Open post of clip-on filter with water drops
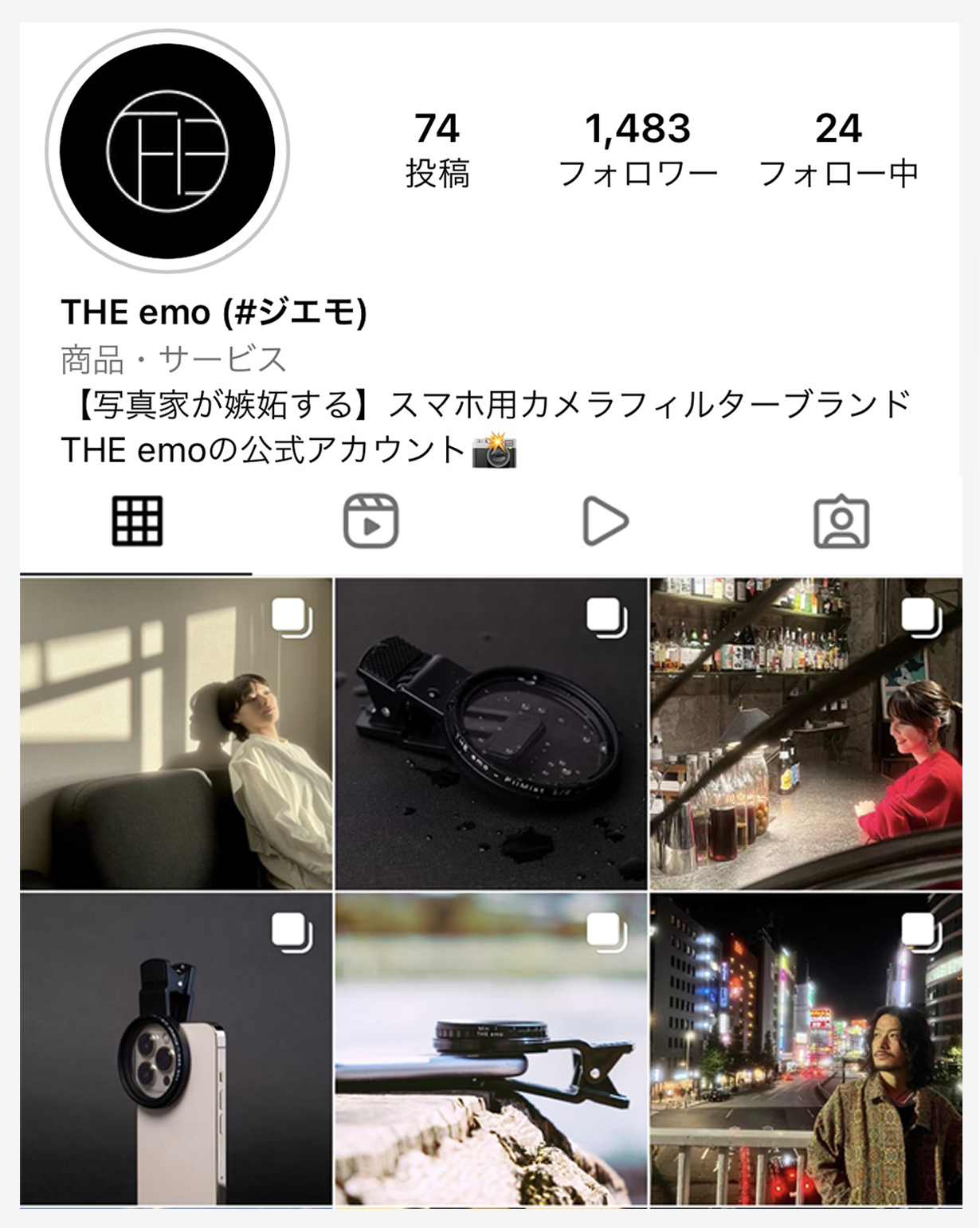The image size is (980, 1228). coord(491,733)
